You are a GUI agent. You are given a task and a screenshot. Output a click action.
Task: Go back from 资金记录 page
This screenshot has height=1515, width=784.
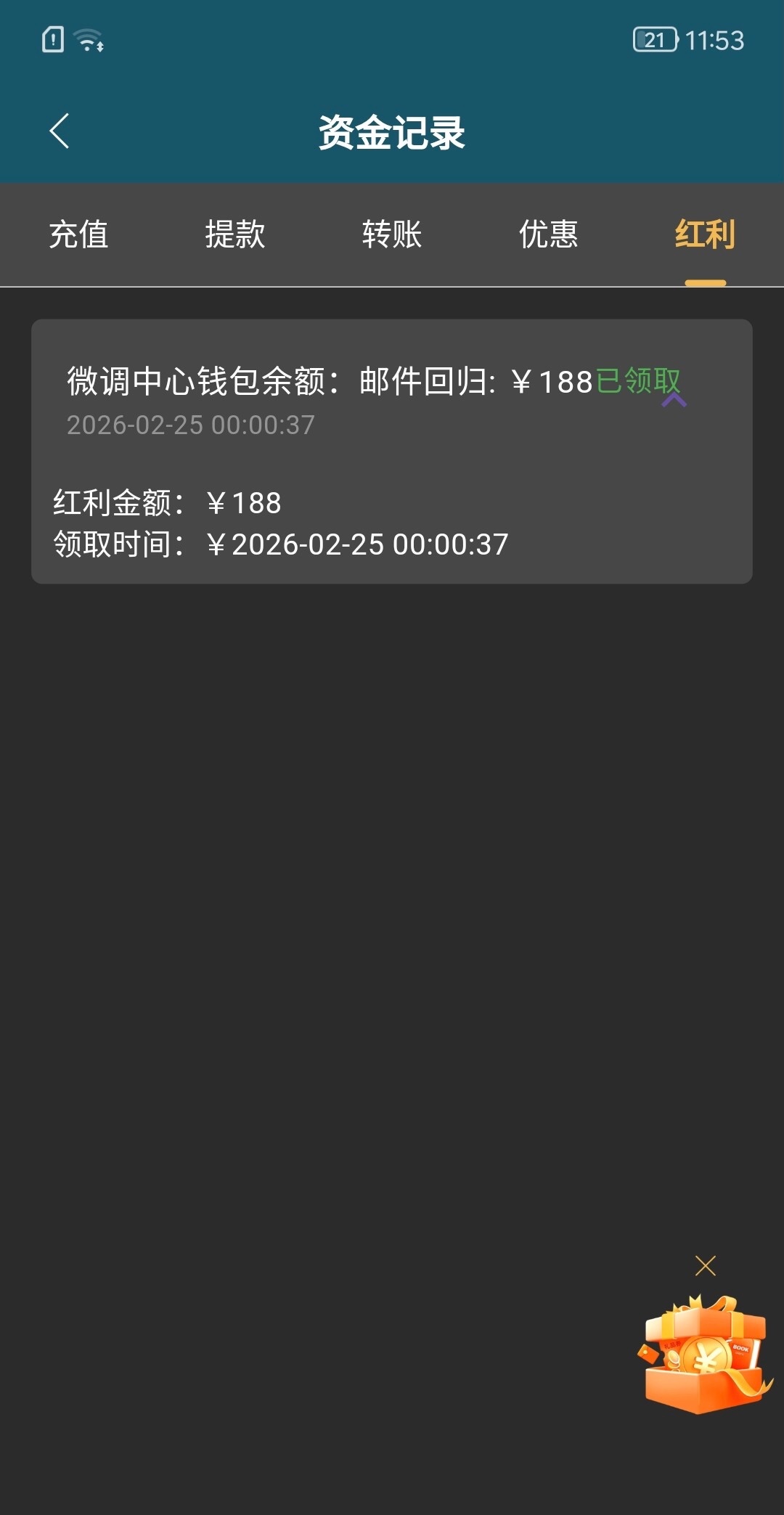(60, 131)
